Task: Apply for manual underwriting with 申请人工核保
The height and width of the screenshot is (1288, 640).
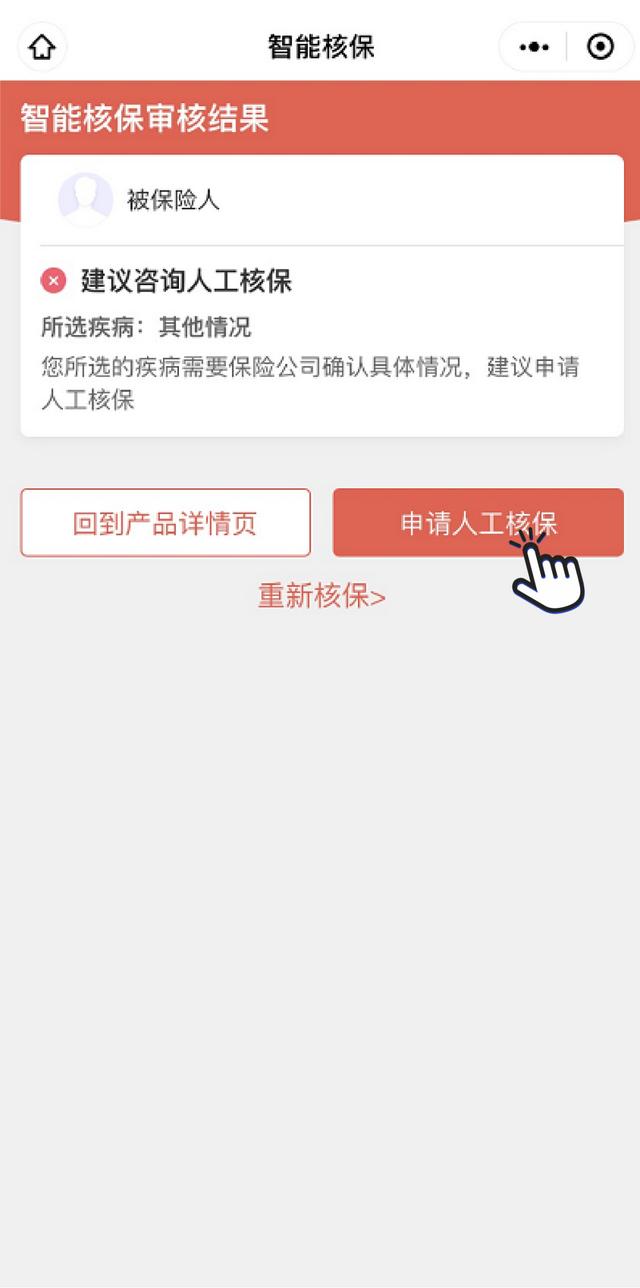Action: pyautogui.click(x=477, y=523)
